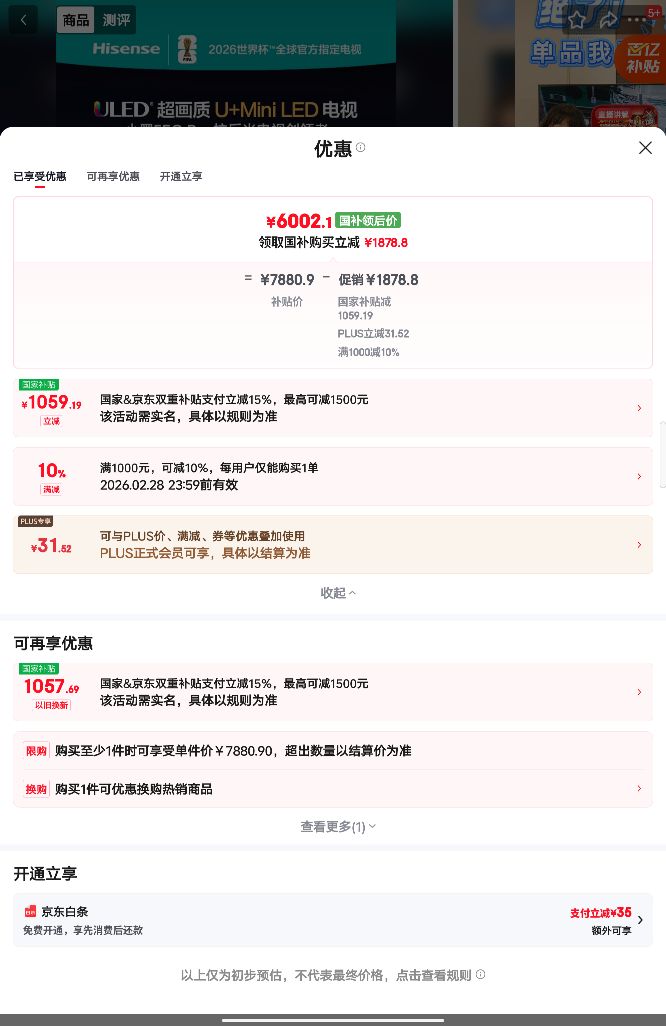Expand 查看更多(1) offers
This screenshot has height=1026, width=666.
tap(338, 827)
